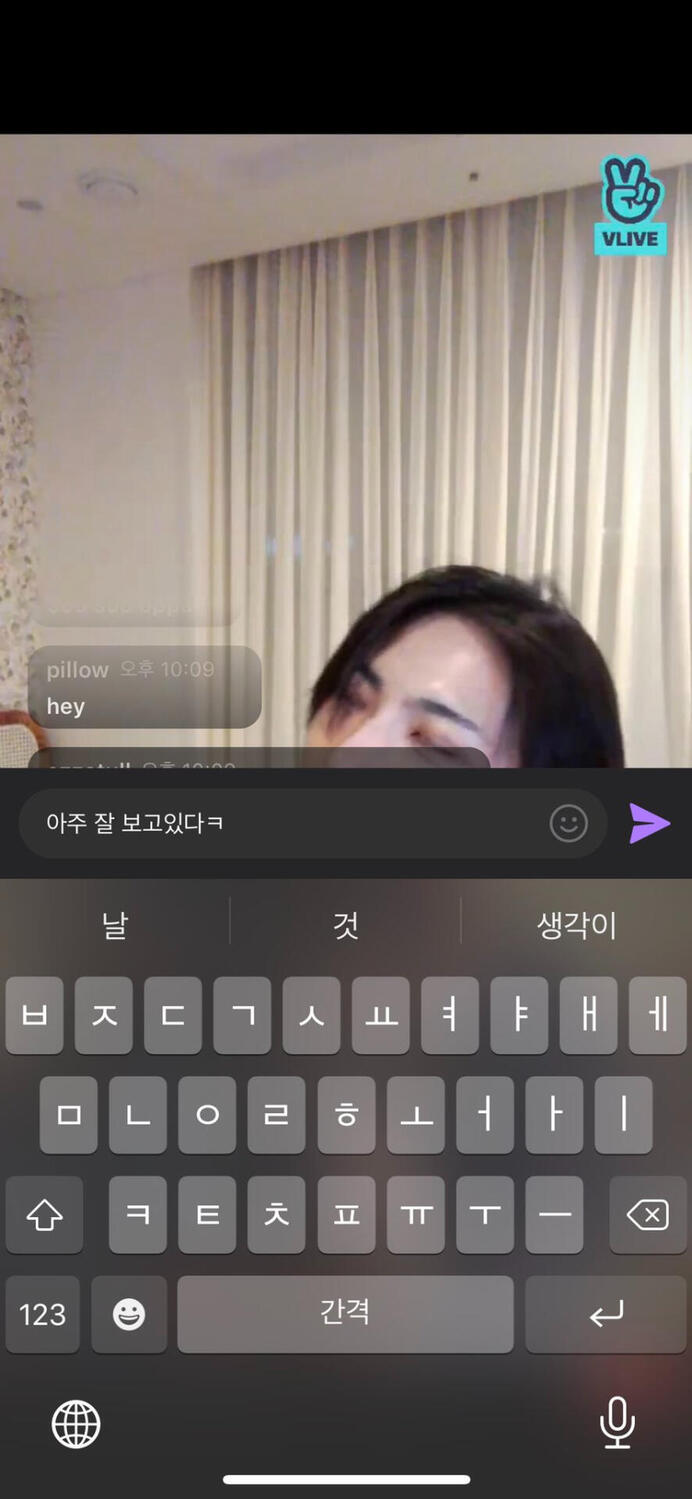Switch keyboard language with globe icon
The width and height of the screenshot is (692, 1499).
pos(76,1423)
